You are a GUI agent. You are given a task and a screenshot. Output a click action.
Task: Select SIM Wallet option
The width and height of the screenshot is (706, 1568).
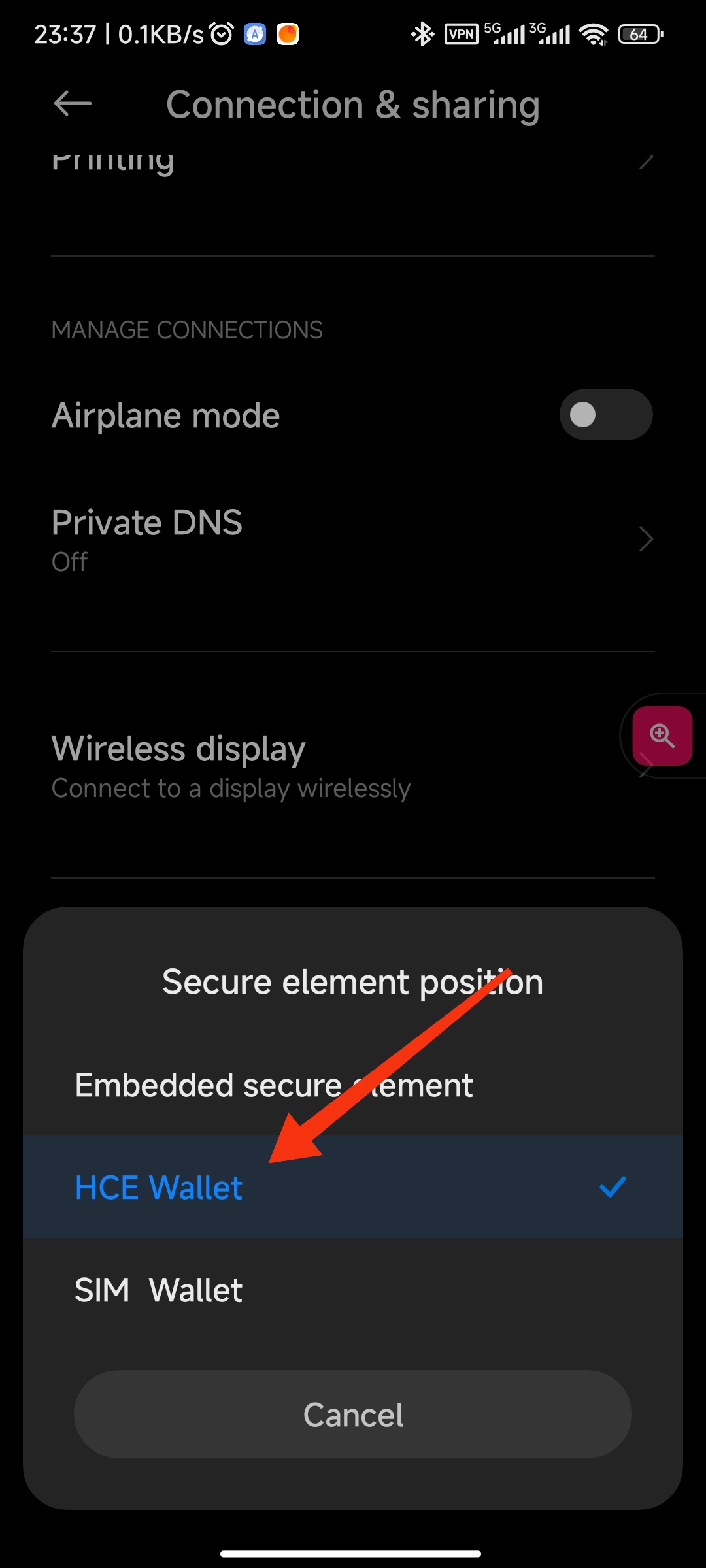coord(353,1290)
